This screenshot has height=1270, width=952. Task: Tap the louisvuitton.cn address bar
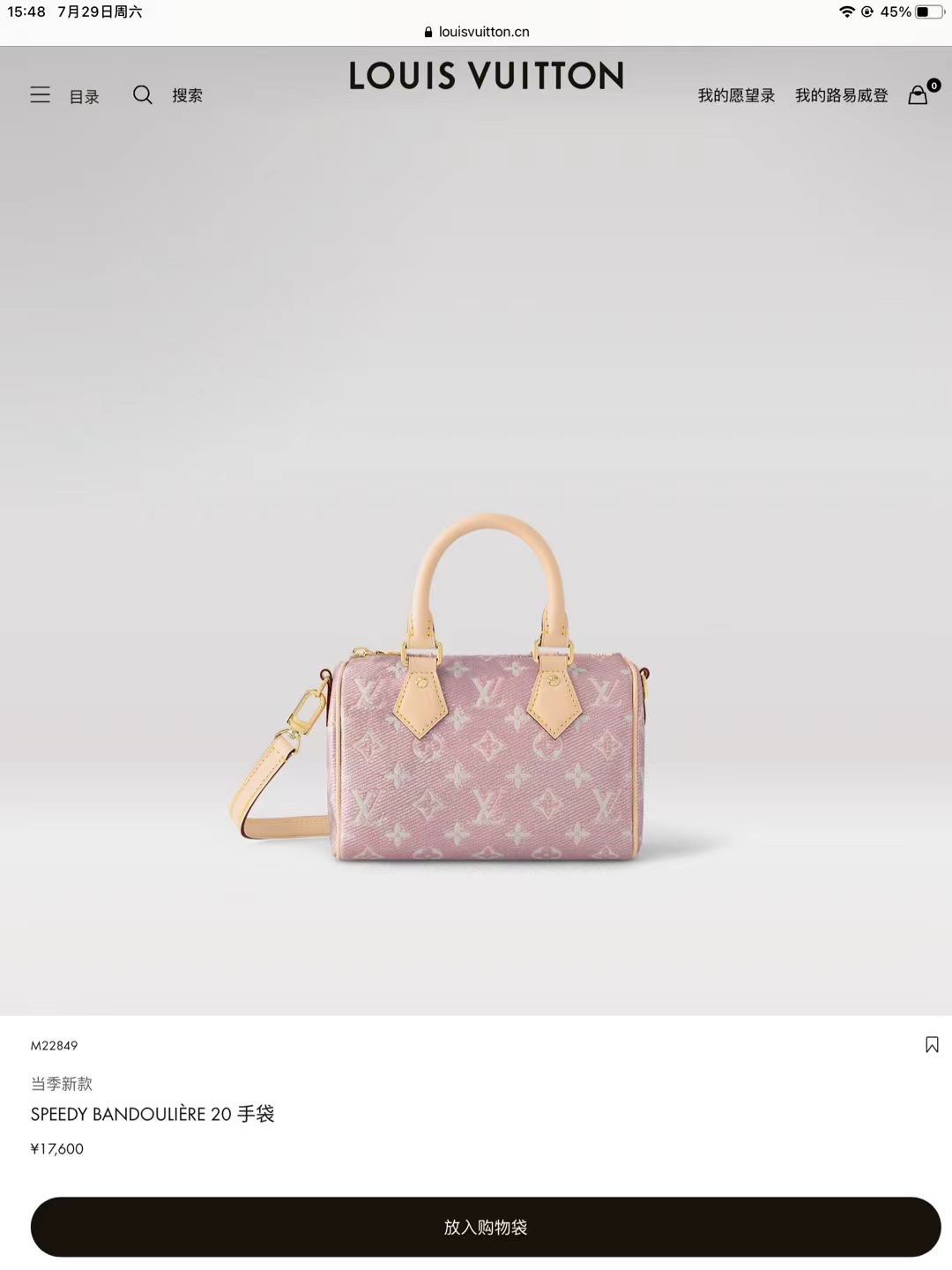coord(477,32)
